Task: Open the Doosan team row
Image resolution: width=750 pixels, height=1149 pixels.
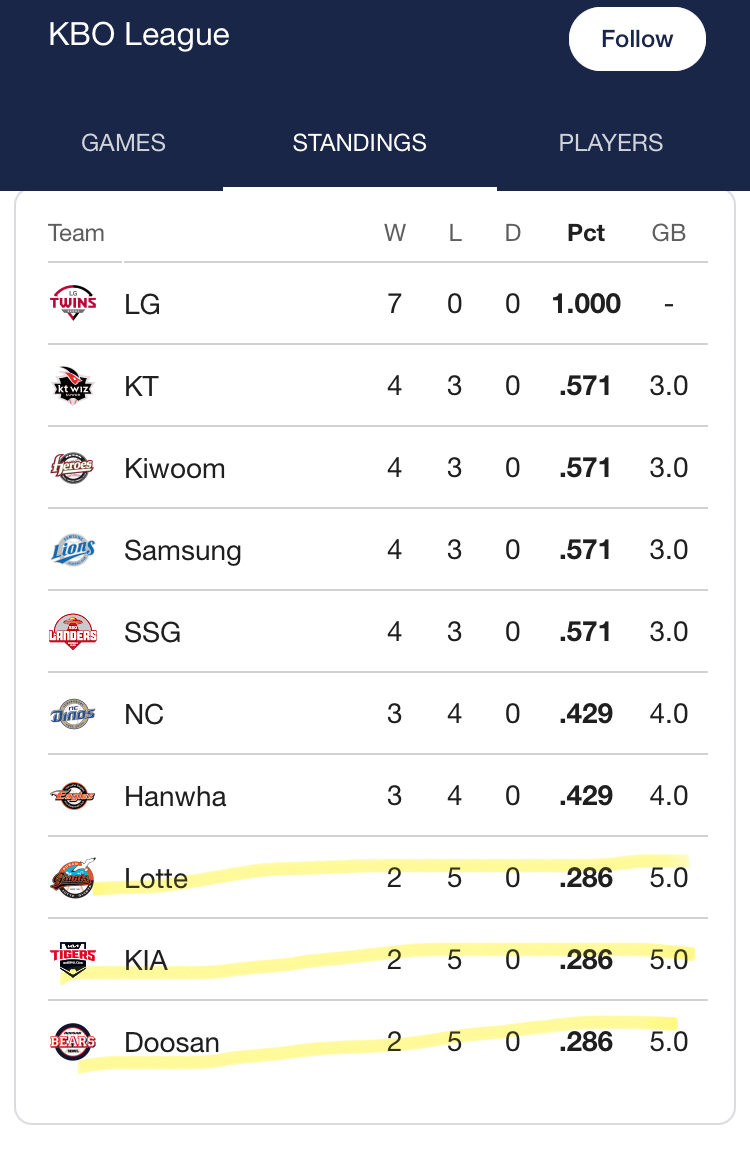Action: pos(171,1042)
